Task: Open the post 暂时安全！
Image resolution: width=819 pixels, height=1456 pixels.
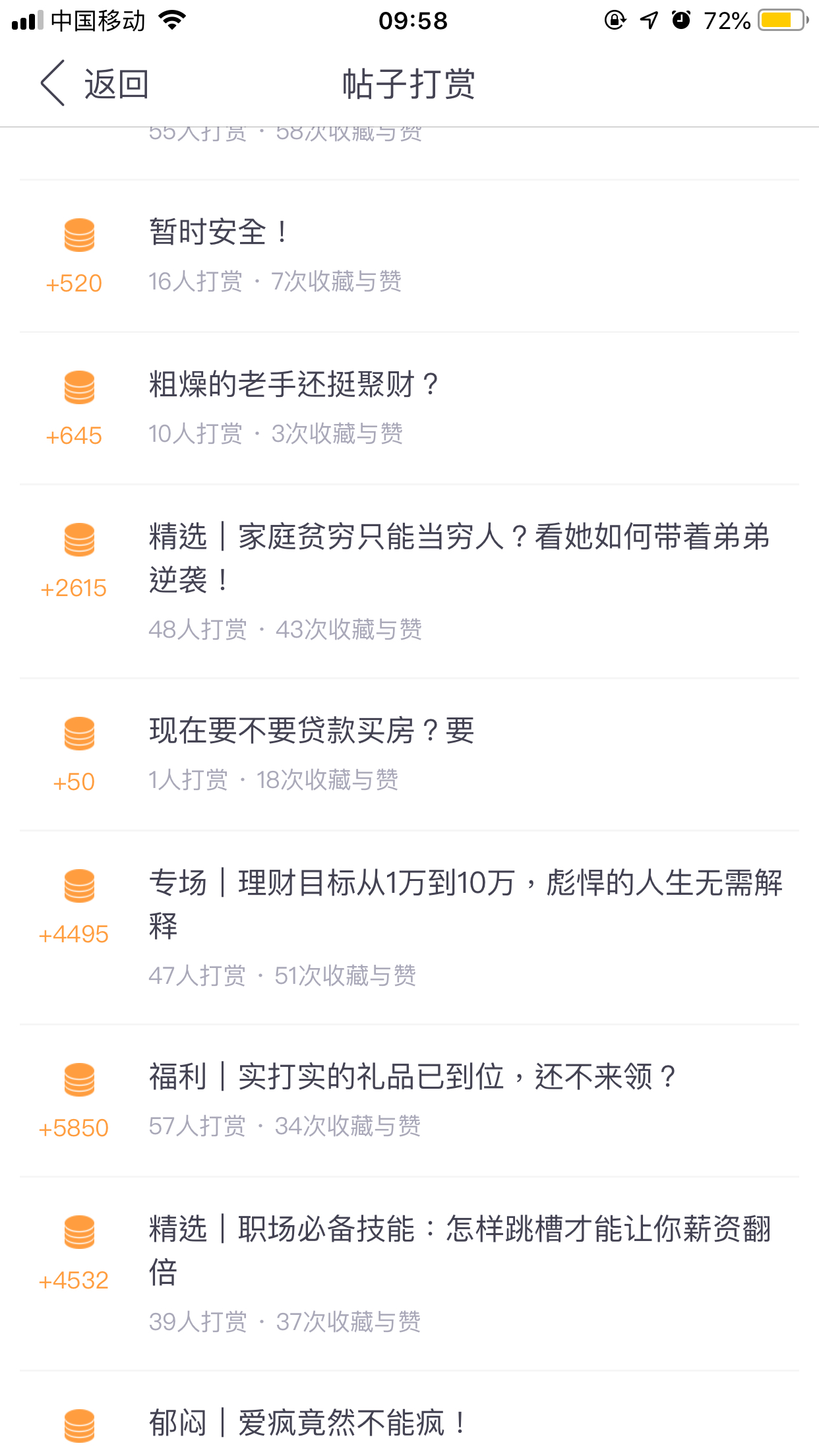Action: [x=409, y=256]
